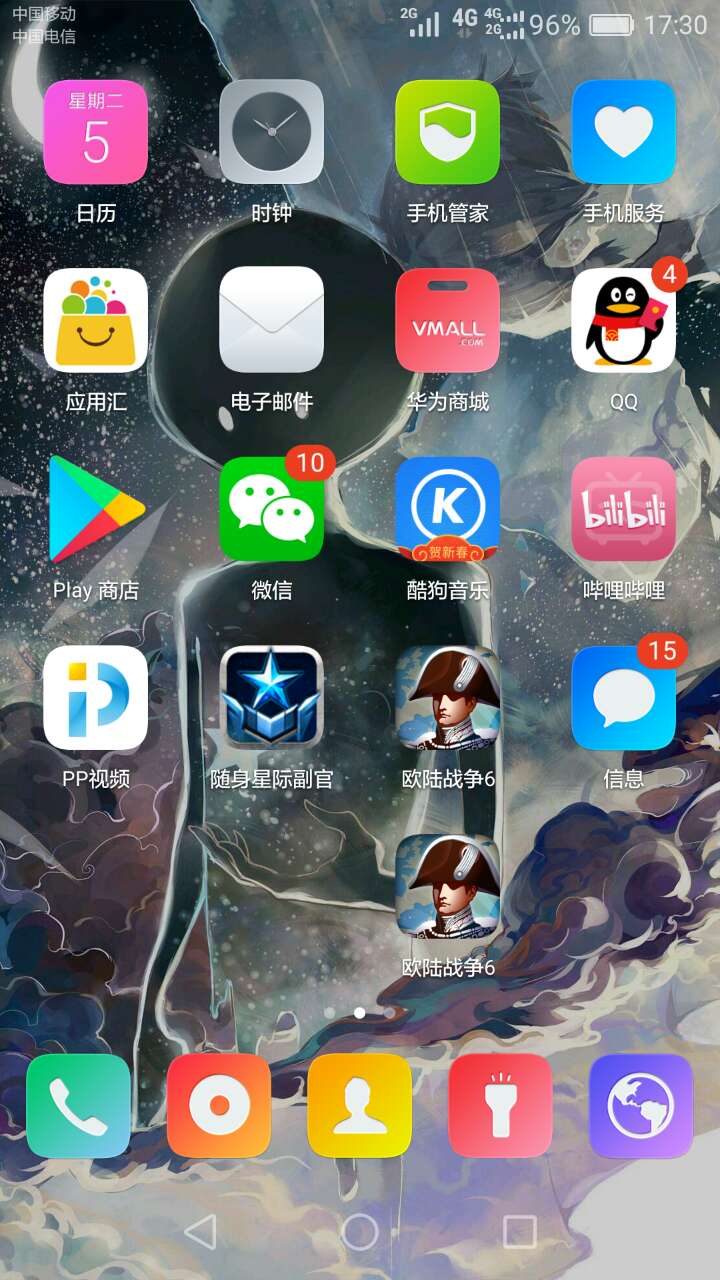Launch 酷狗音乐 music player
Image resolution: width=720 pixels, height=1280 pixels.
tap(447, 509)
